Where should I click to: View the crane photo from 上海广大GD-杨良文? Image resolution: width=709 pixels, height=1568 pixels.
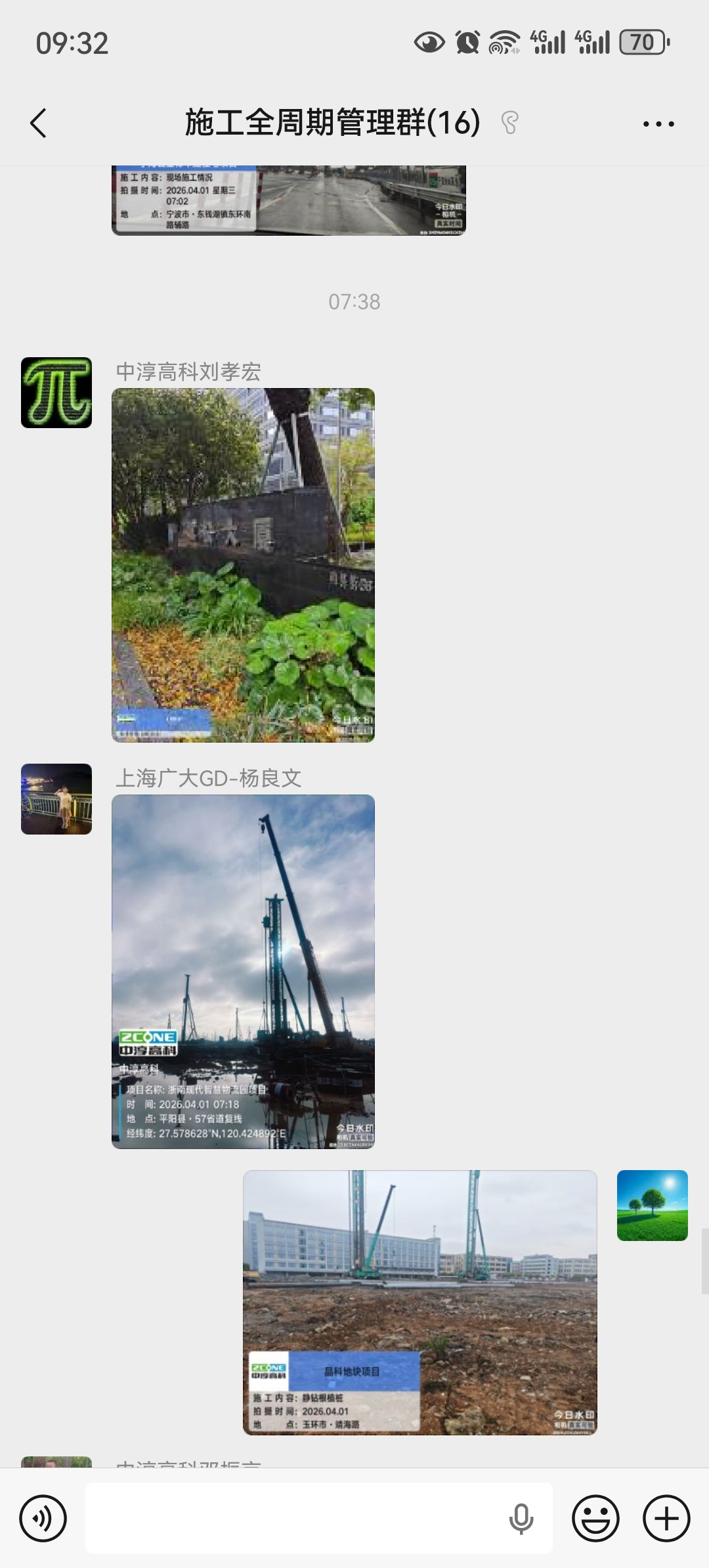(243, 971)
